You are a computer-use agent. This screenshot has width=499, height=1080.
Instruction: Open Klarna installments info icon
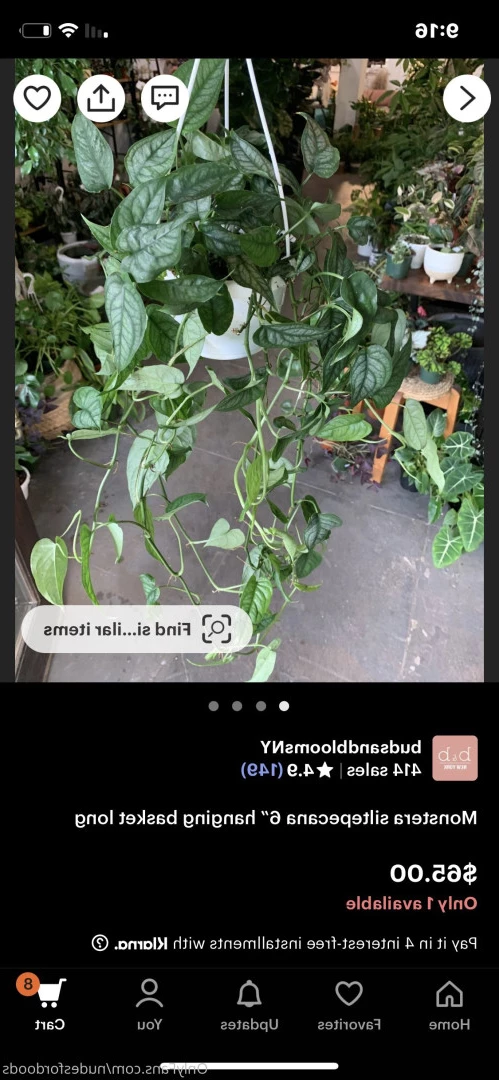click(x=100, y=943)
